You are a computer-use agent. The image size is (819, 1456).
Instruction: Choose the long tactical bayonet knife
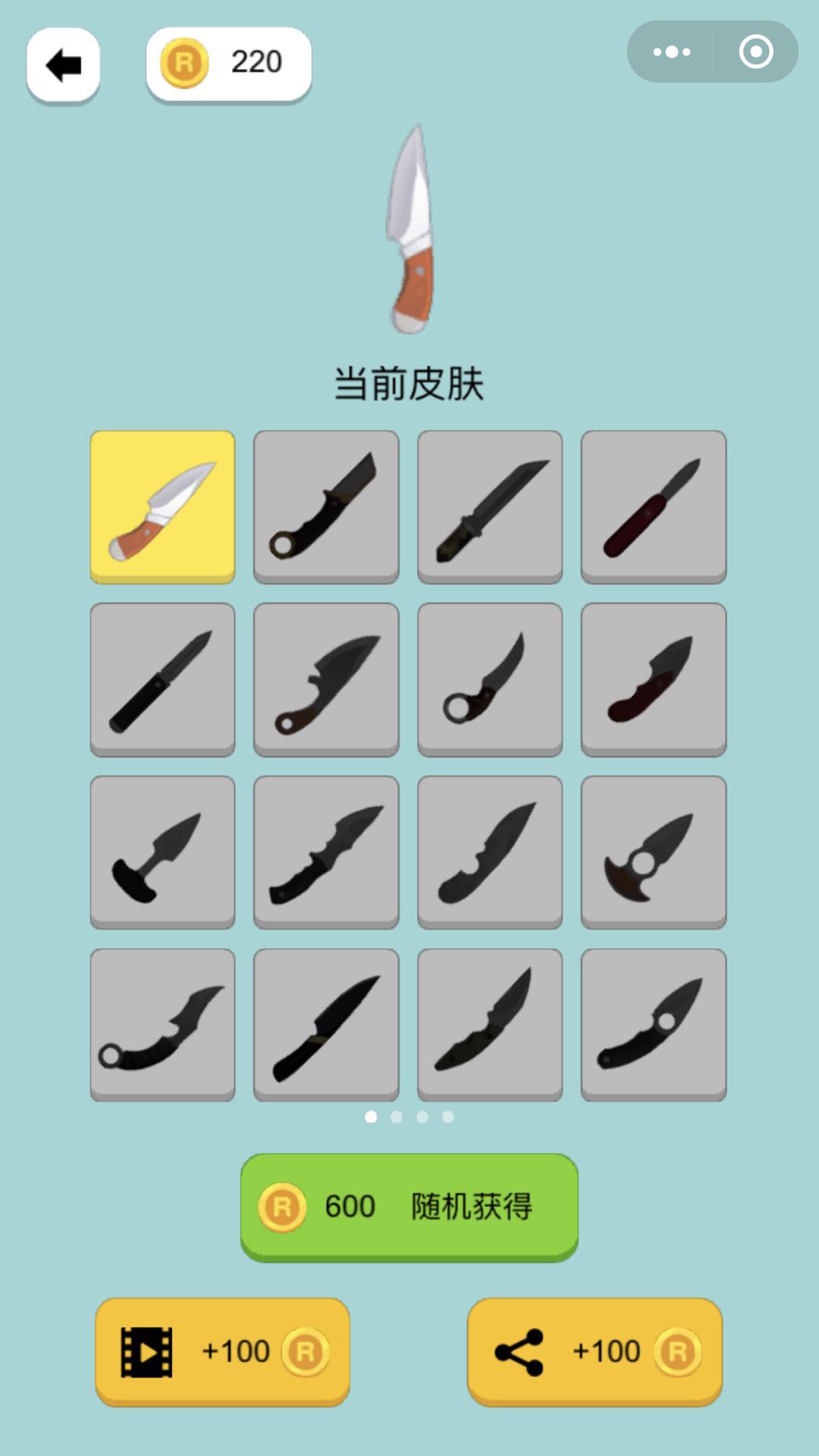click(490, 507)
